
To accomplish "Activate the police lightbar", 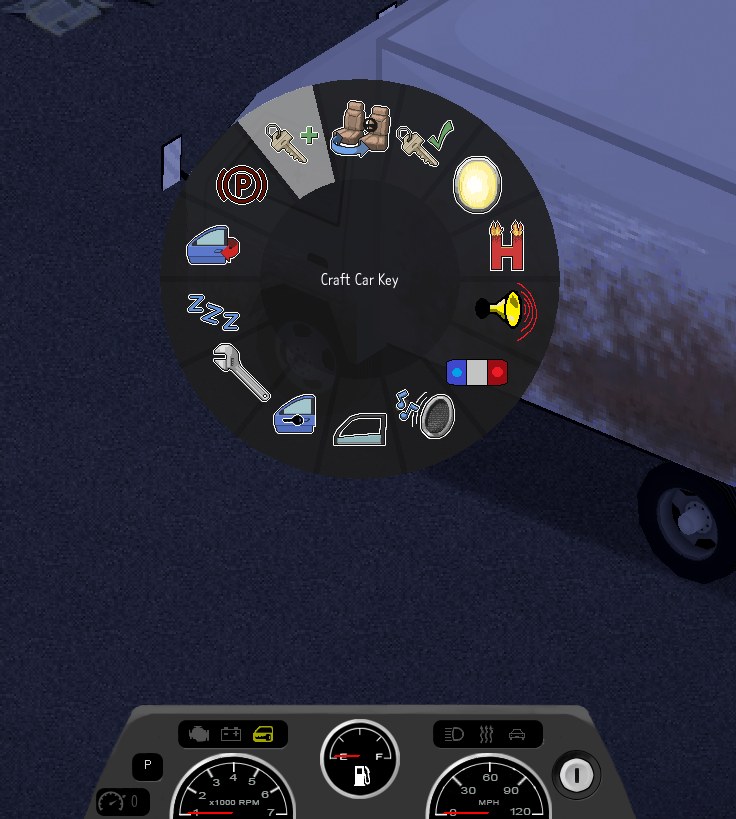I will (477, 372).
